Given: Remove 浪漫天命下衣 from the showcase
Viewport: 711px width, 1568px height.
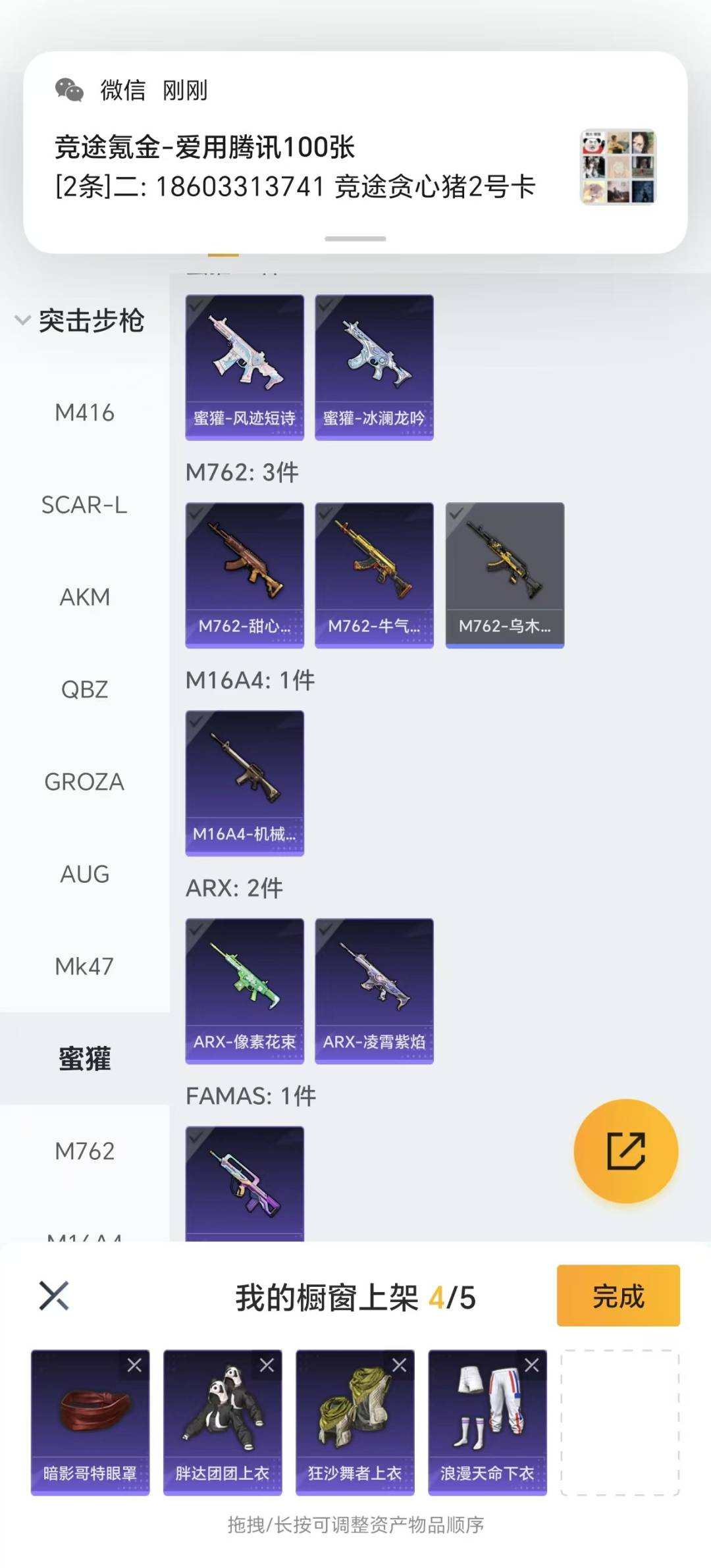Looking at the screenshot, I should [531, 1365].
